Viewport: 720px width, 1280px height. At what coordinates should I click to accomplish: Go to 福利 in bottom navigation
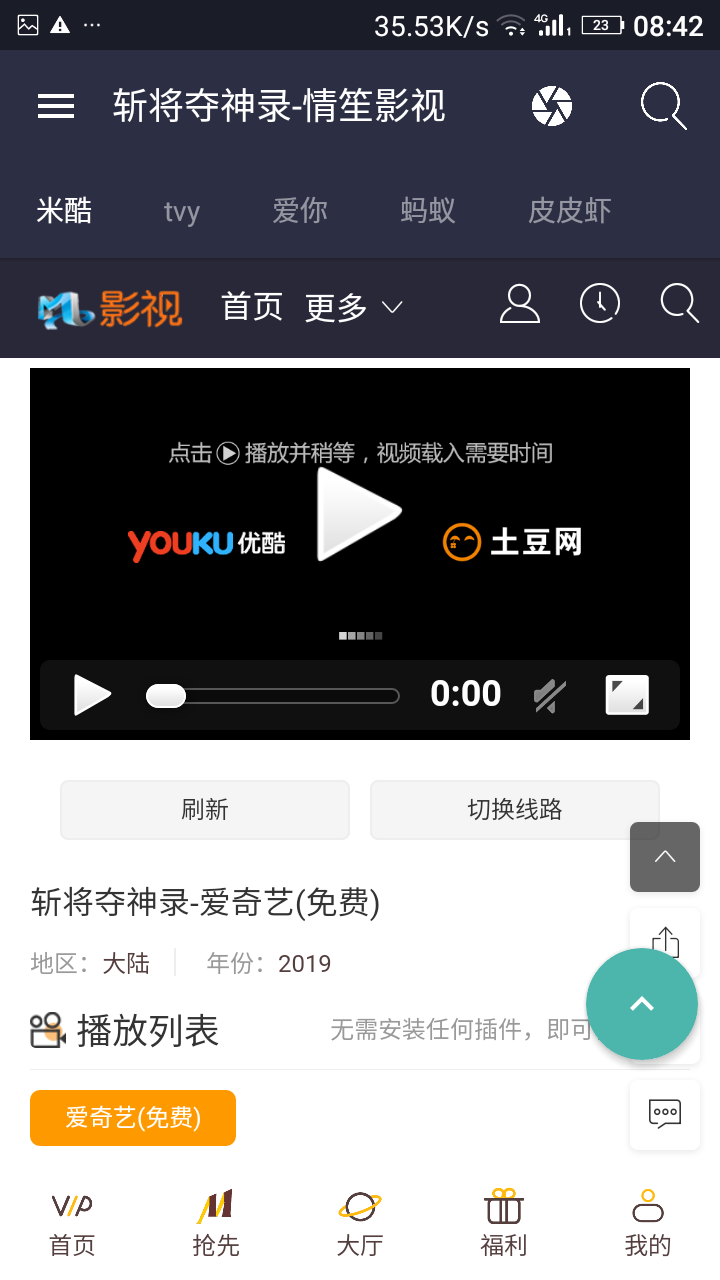(x=504, y=1223)
